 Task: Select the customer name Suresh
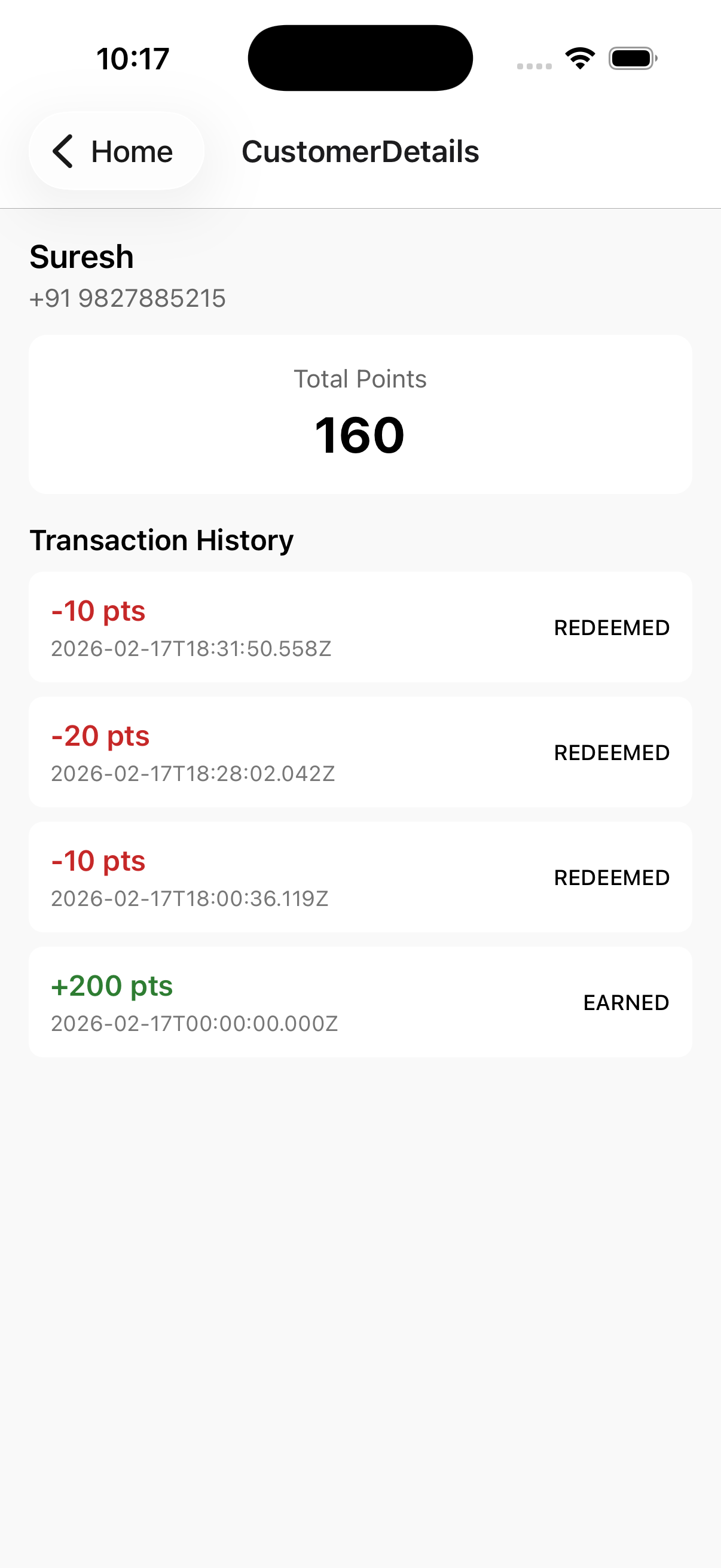click(81, 257)
